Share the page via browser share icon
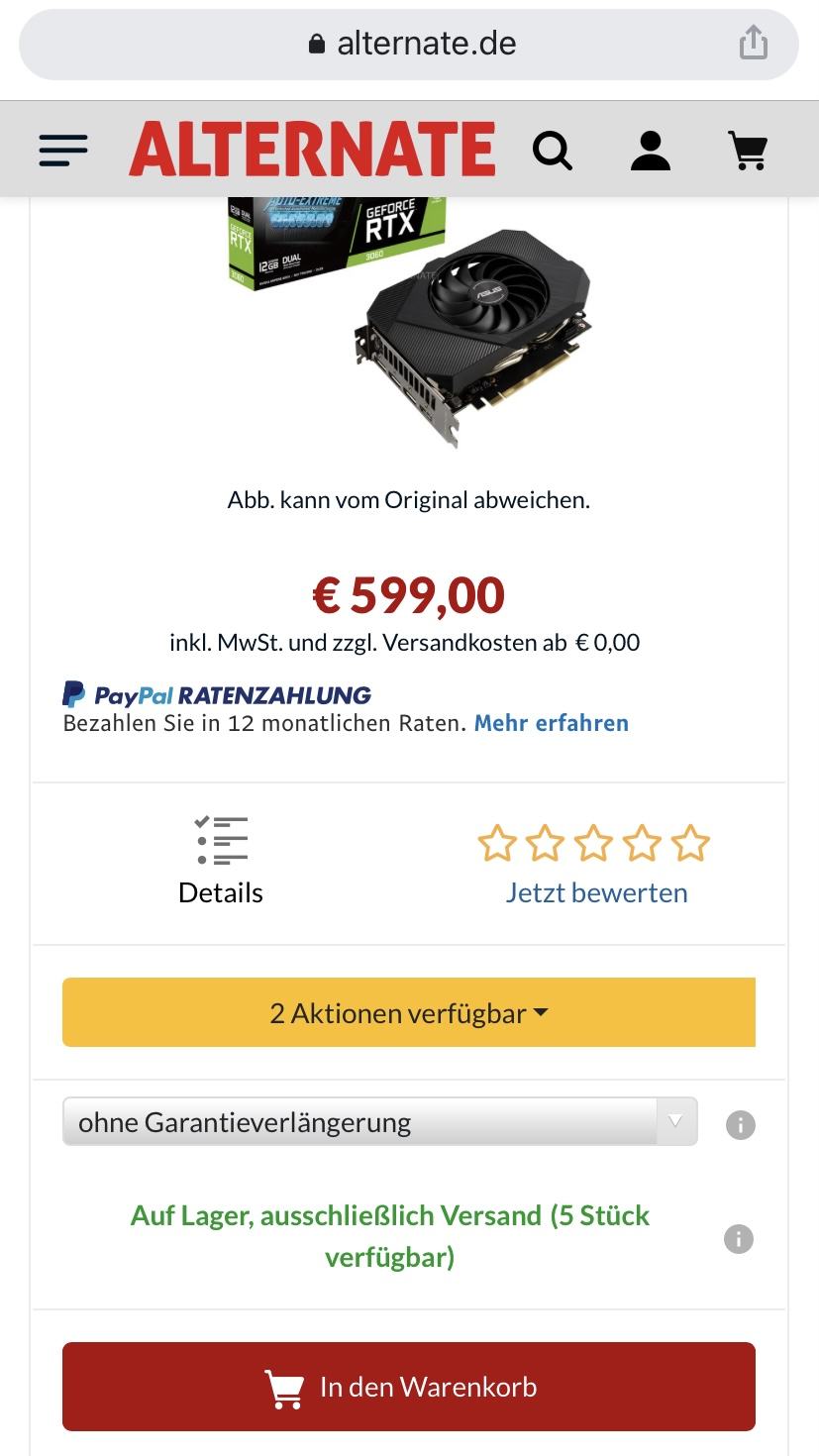This screenshot has height=1456, width=819. click(753, 43)
